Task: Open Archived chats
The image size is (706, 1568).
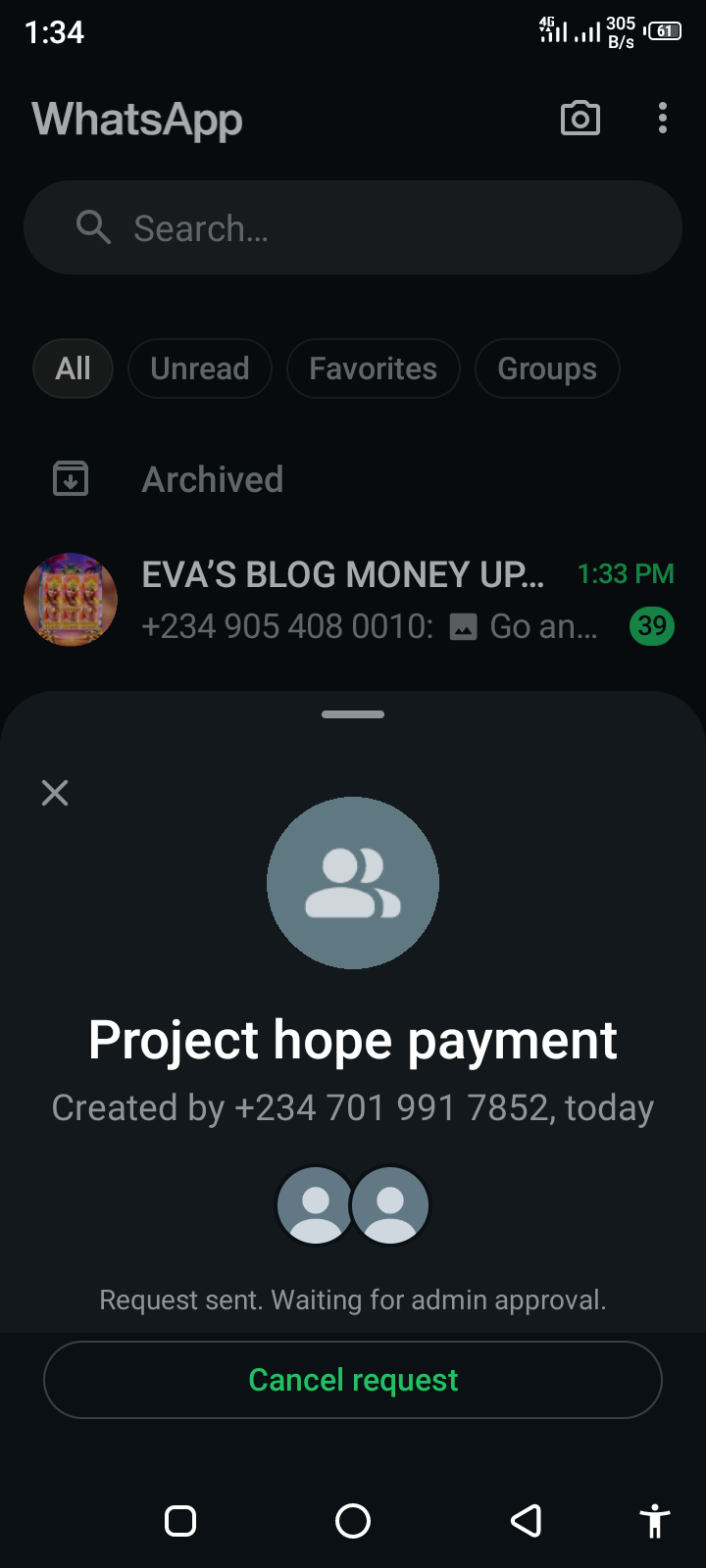Action: (212, 479)
